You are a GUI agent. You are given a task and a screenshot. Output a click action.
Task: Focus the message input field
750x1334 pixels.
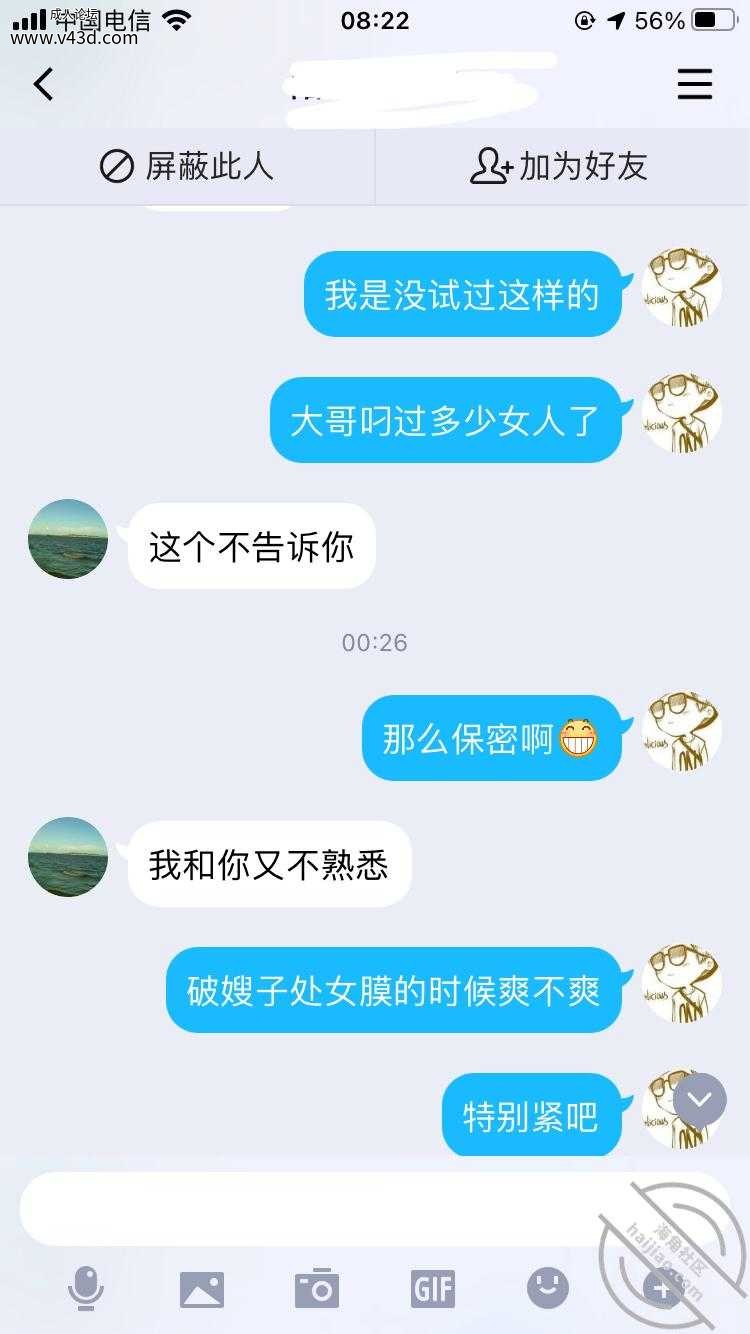click(x=375, y=1209)
